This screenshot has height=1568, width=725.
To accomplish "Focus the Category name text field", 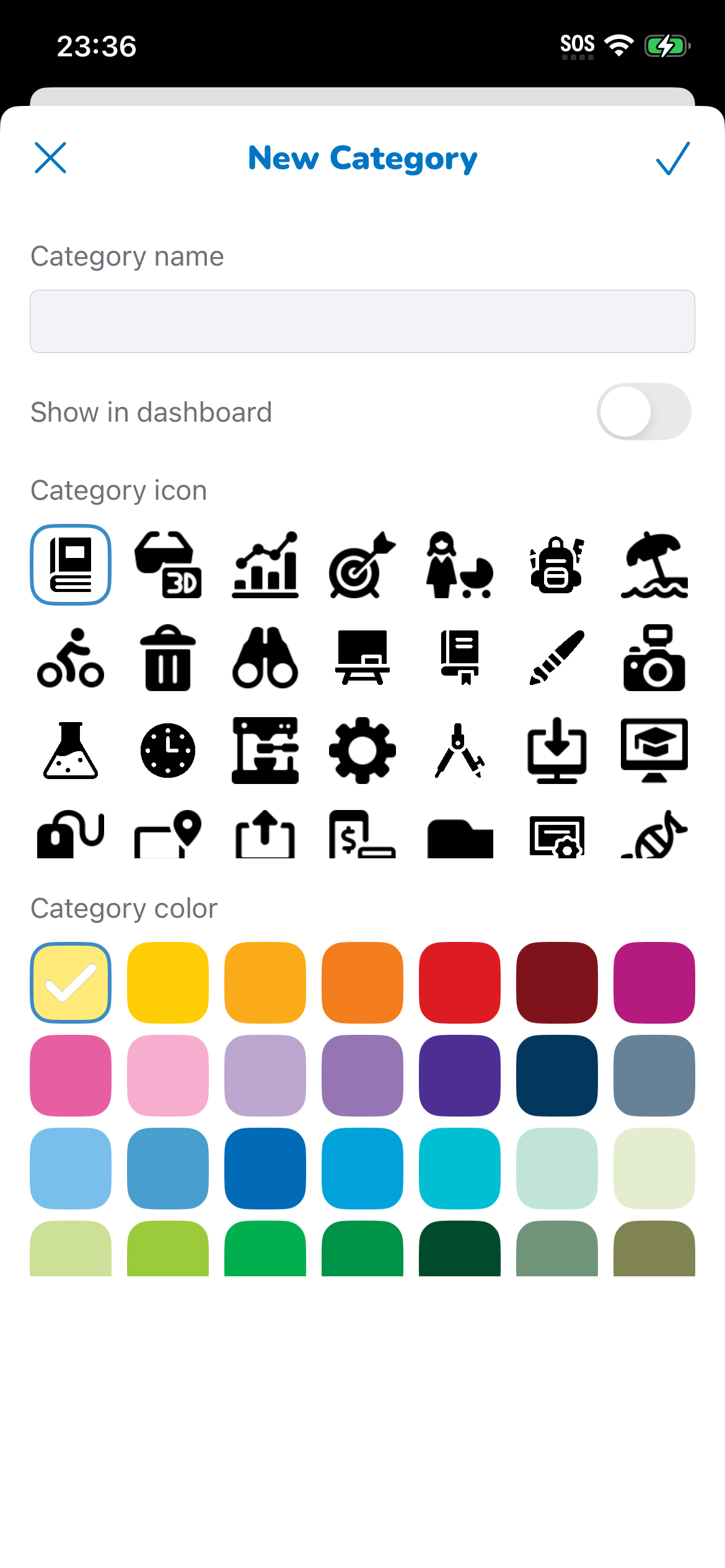I will [362, 321].
